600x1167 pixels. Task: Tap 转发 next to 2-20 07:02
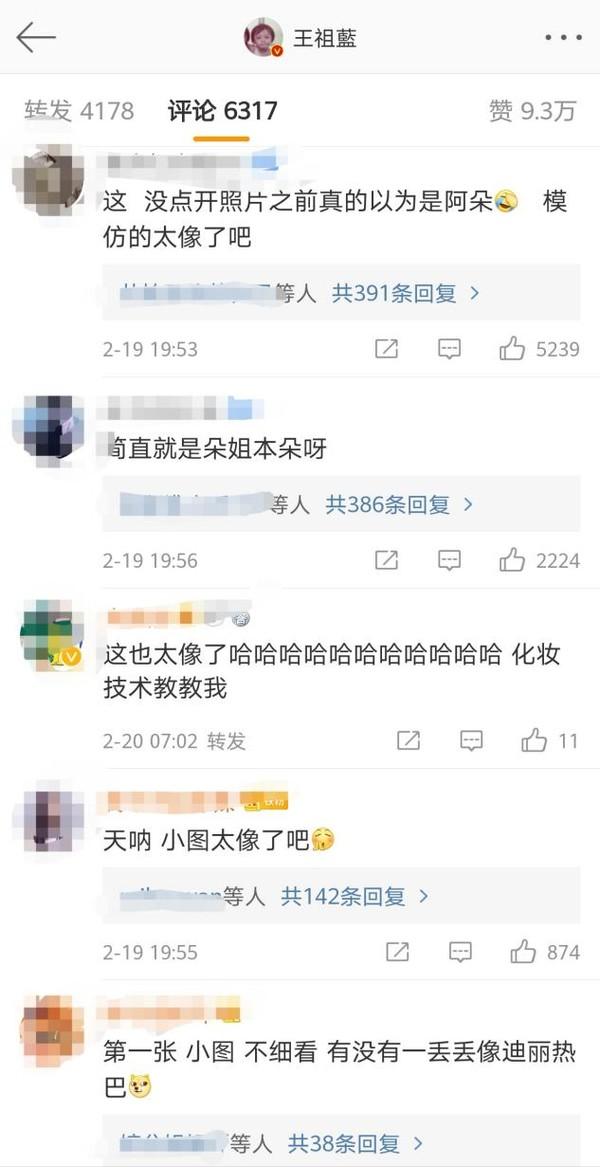click(x=226, y=741)
